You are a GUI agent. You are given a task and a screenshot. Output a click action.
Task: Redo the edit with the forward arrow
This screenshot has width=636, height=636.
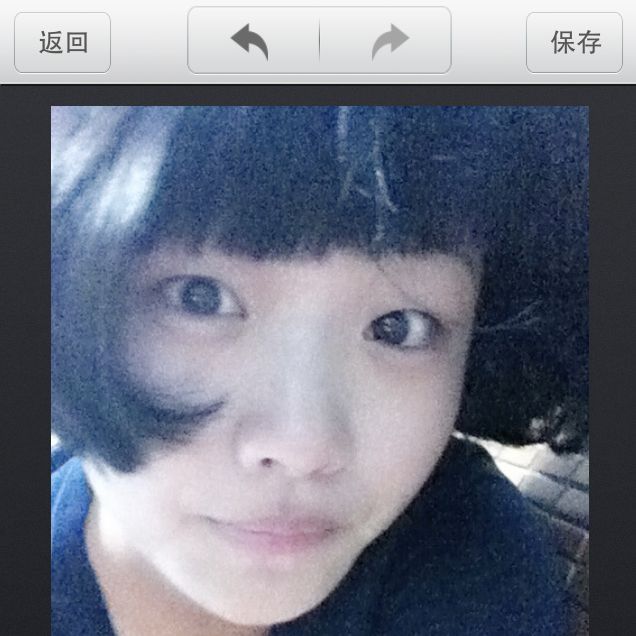pos(389,41)
